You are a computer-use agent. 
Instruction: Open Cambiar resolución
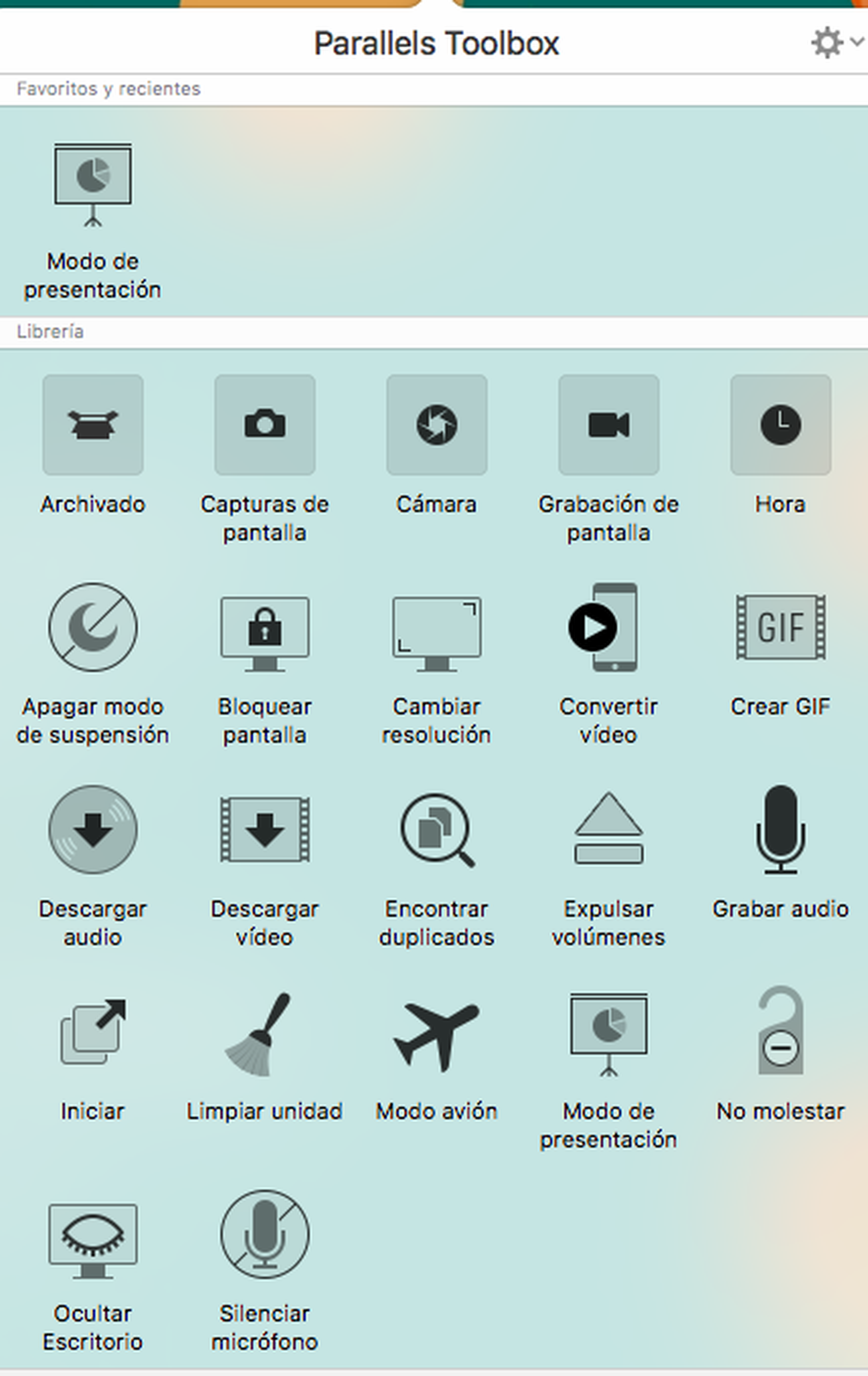436,633
